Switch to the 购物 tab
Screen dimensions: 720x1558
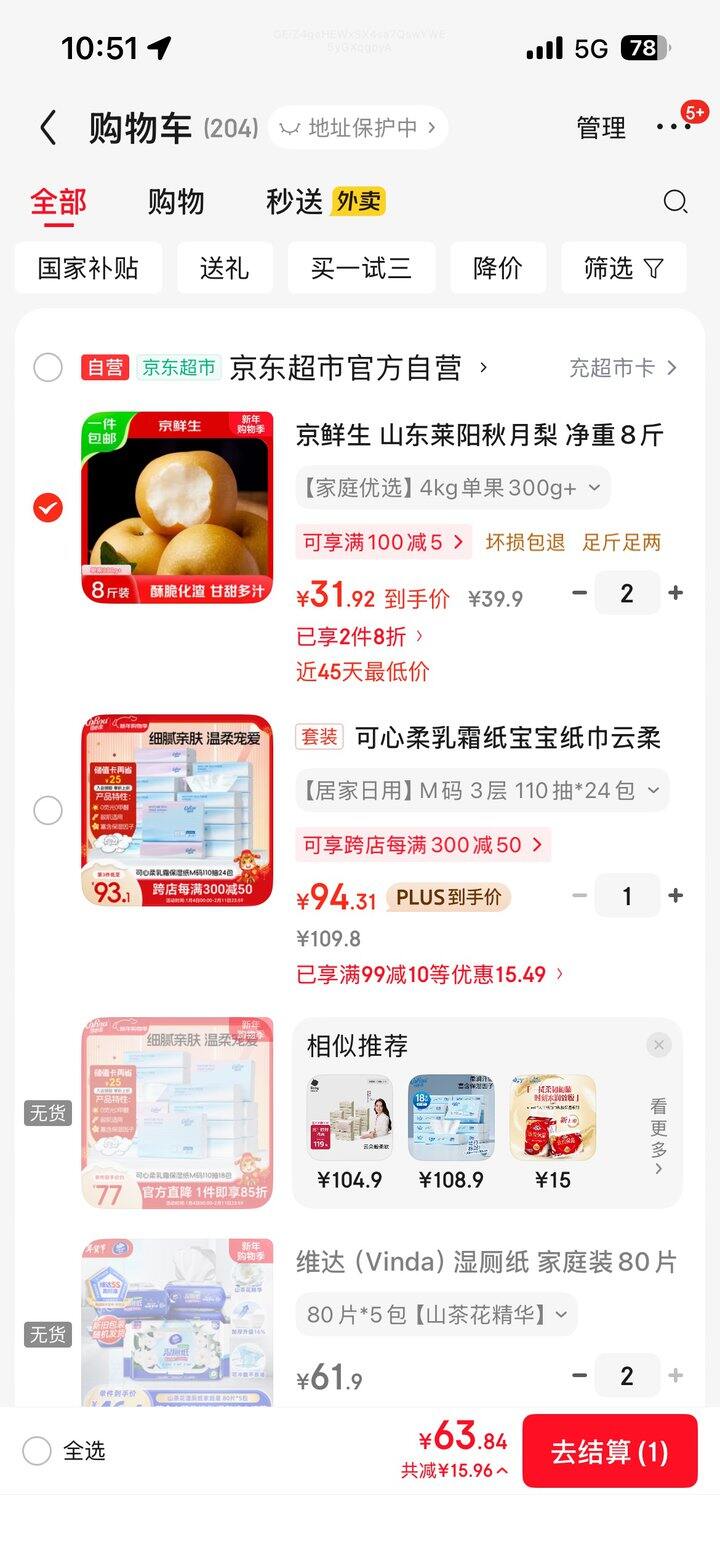176,202
